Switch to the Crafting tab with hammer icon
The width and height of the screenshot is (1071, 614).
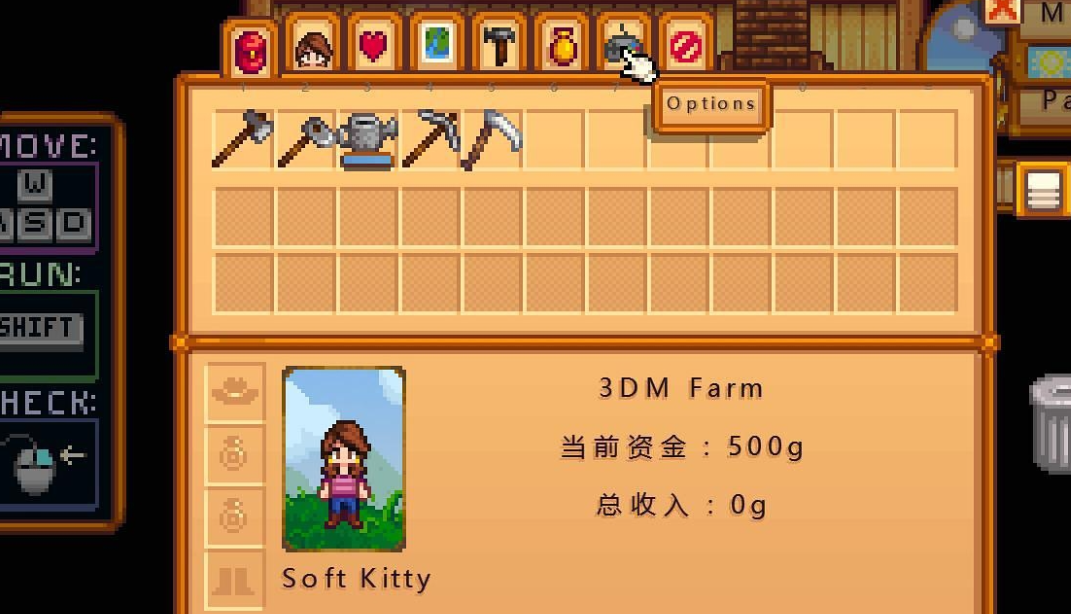pyautogui.click(x=499, y=47)
